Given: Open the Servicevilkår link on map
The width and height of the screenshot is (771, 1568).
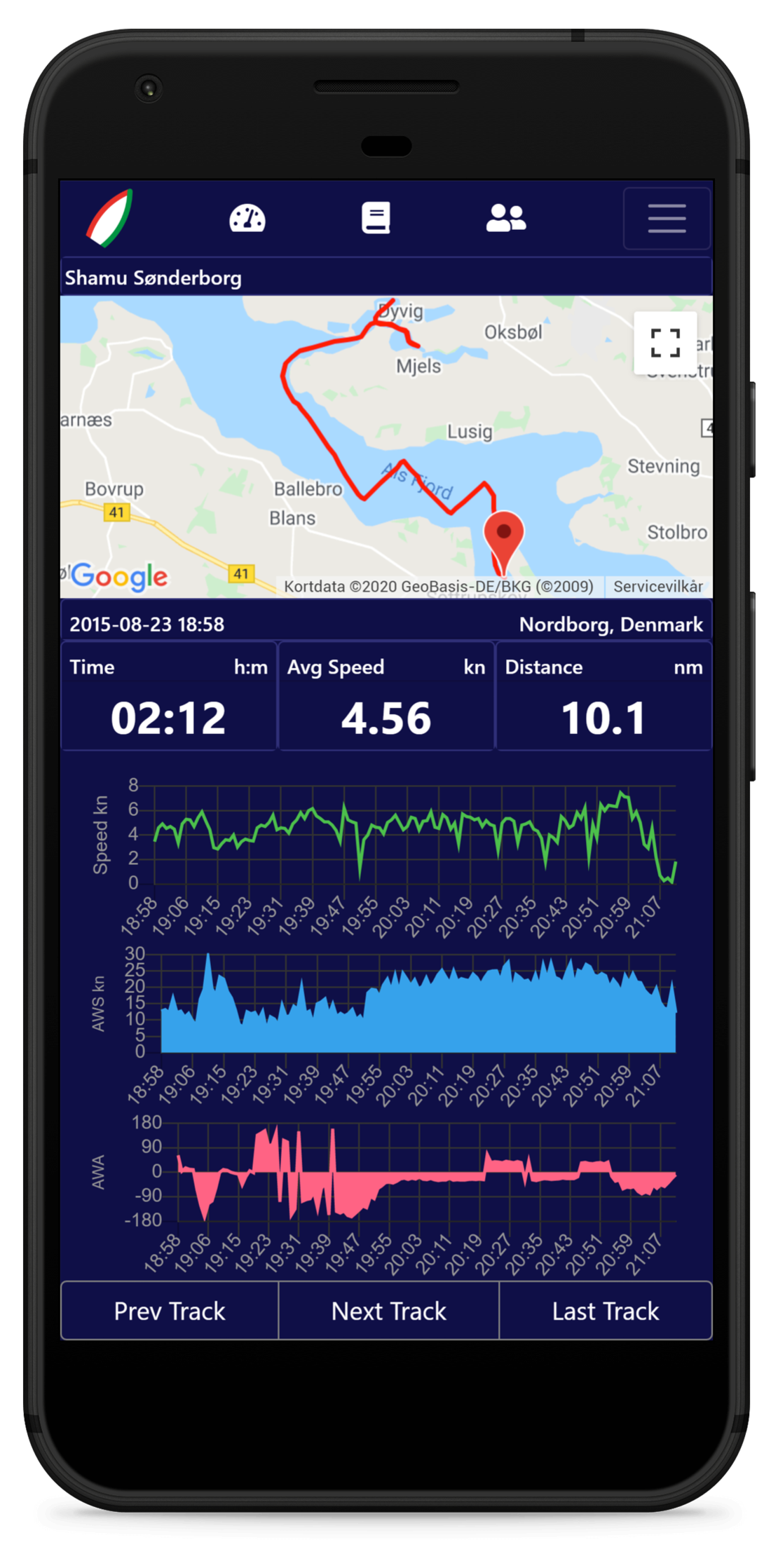Looking at the screenshot, I should [x=657, y=587].
